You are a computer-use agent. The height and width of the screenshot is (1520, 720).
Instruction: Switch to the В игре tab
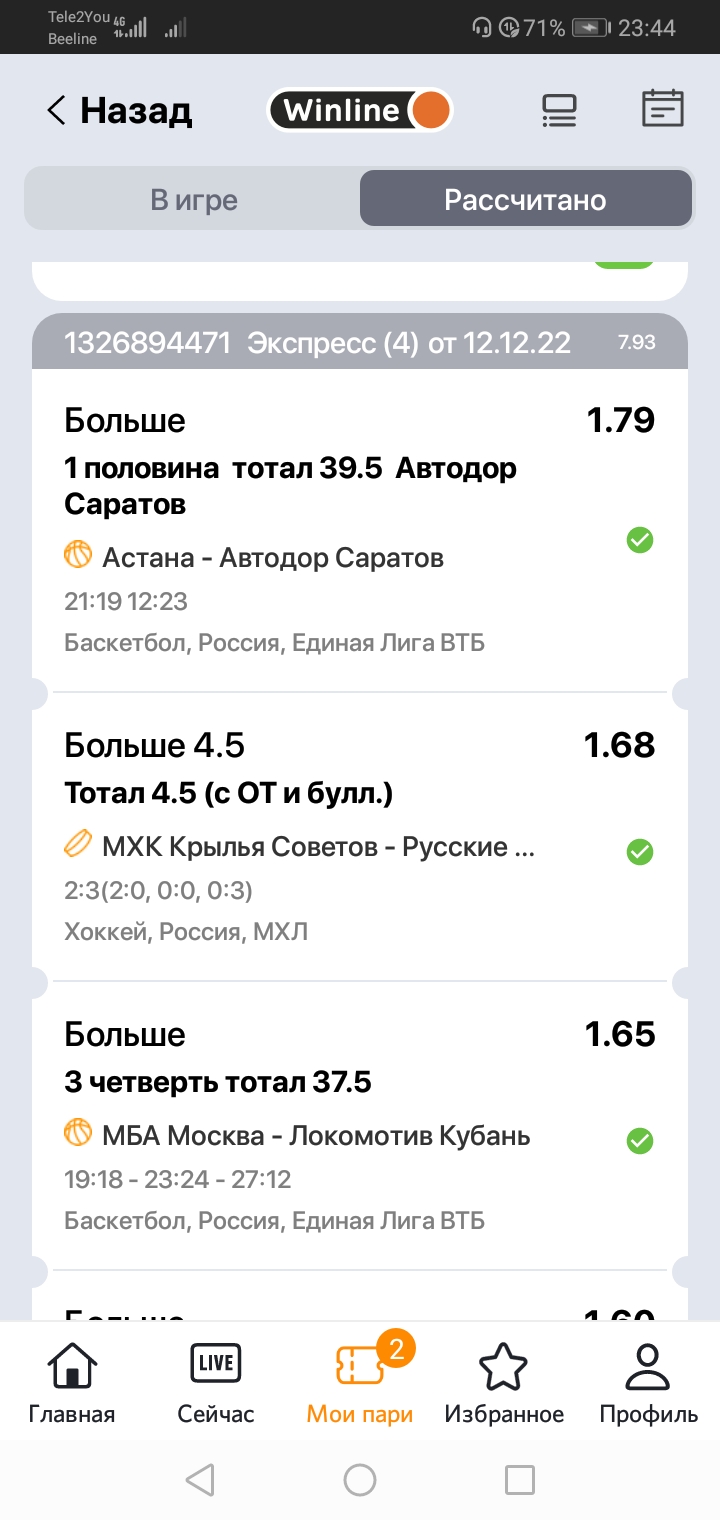[194, 200]
